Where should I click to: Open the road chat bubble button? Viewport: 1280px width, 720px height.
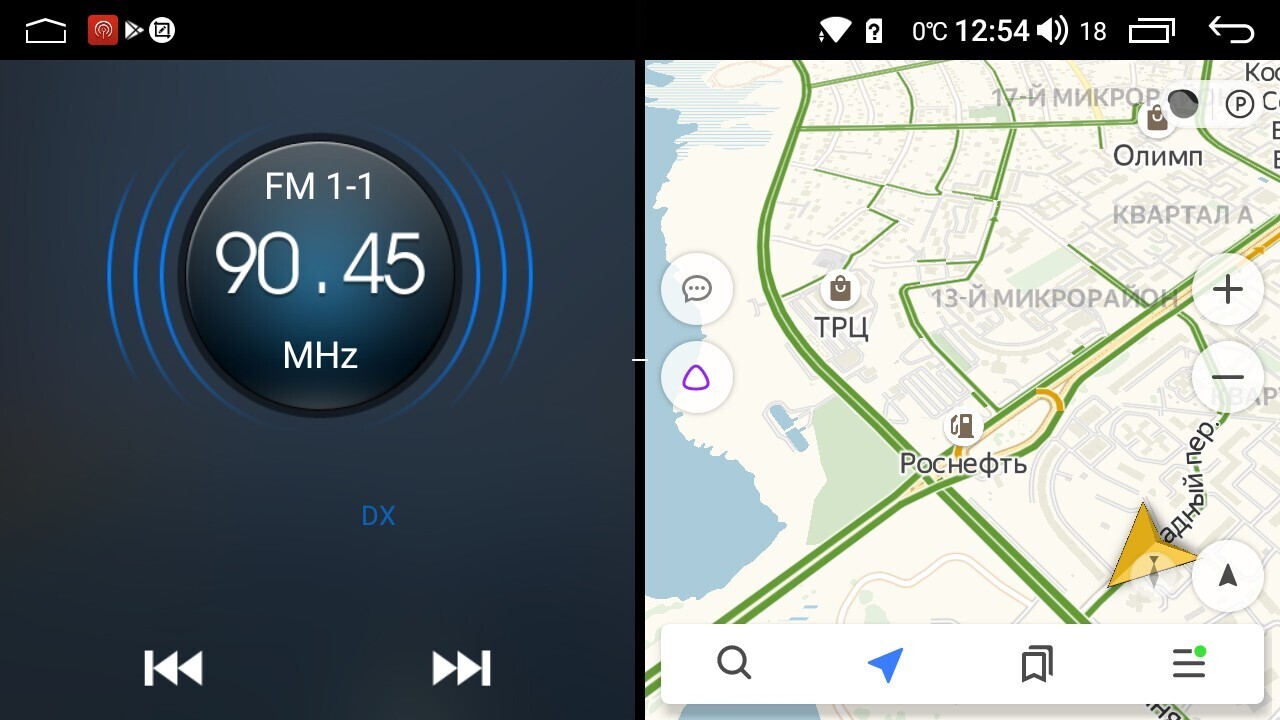click(697, 290)
